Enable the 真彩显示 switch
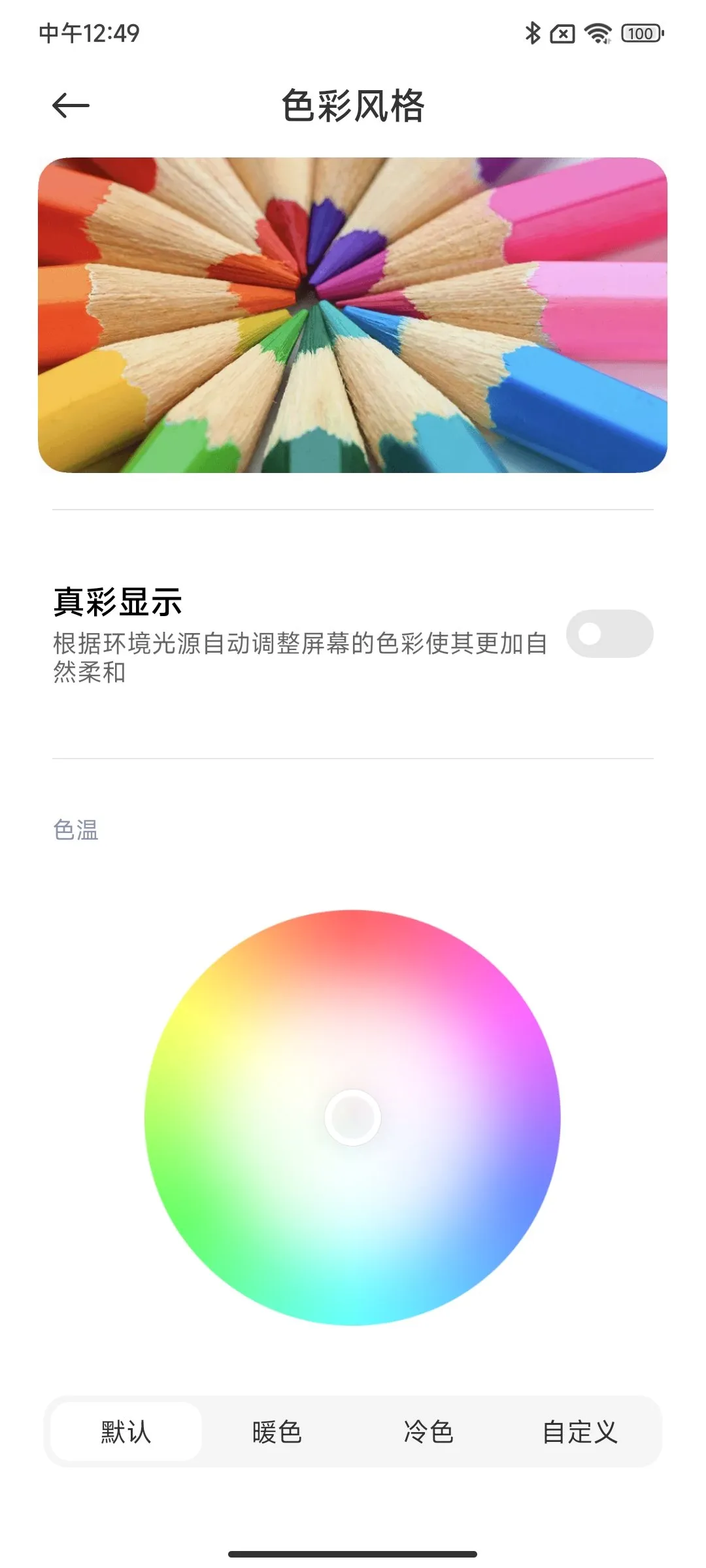The height and width of the screenshot is (1568, 706). click(x=609, y=634)
